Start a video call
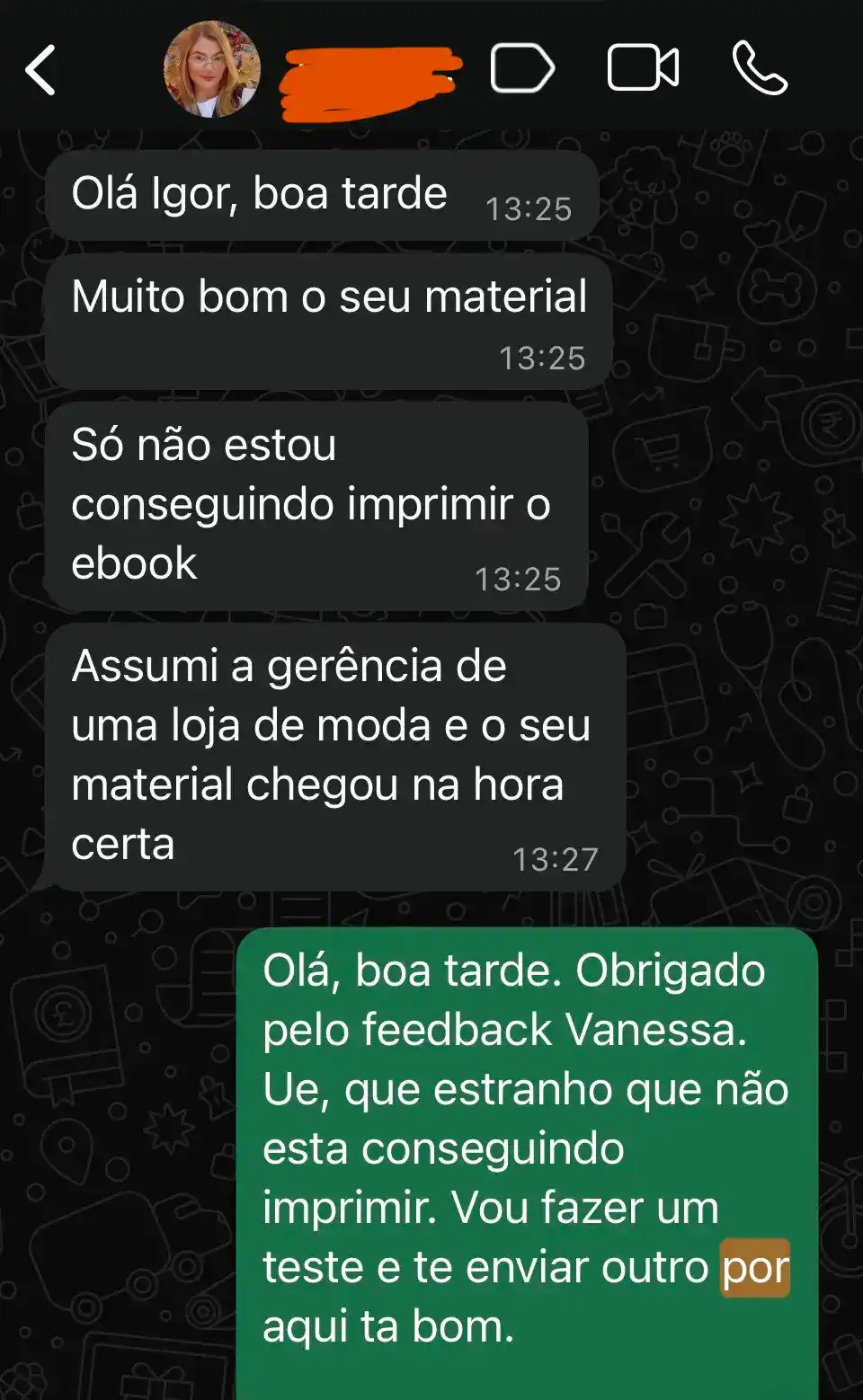Screen dimensions: 863x1400 click(643, 68)
